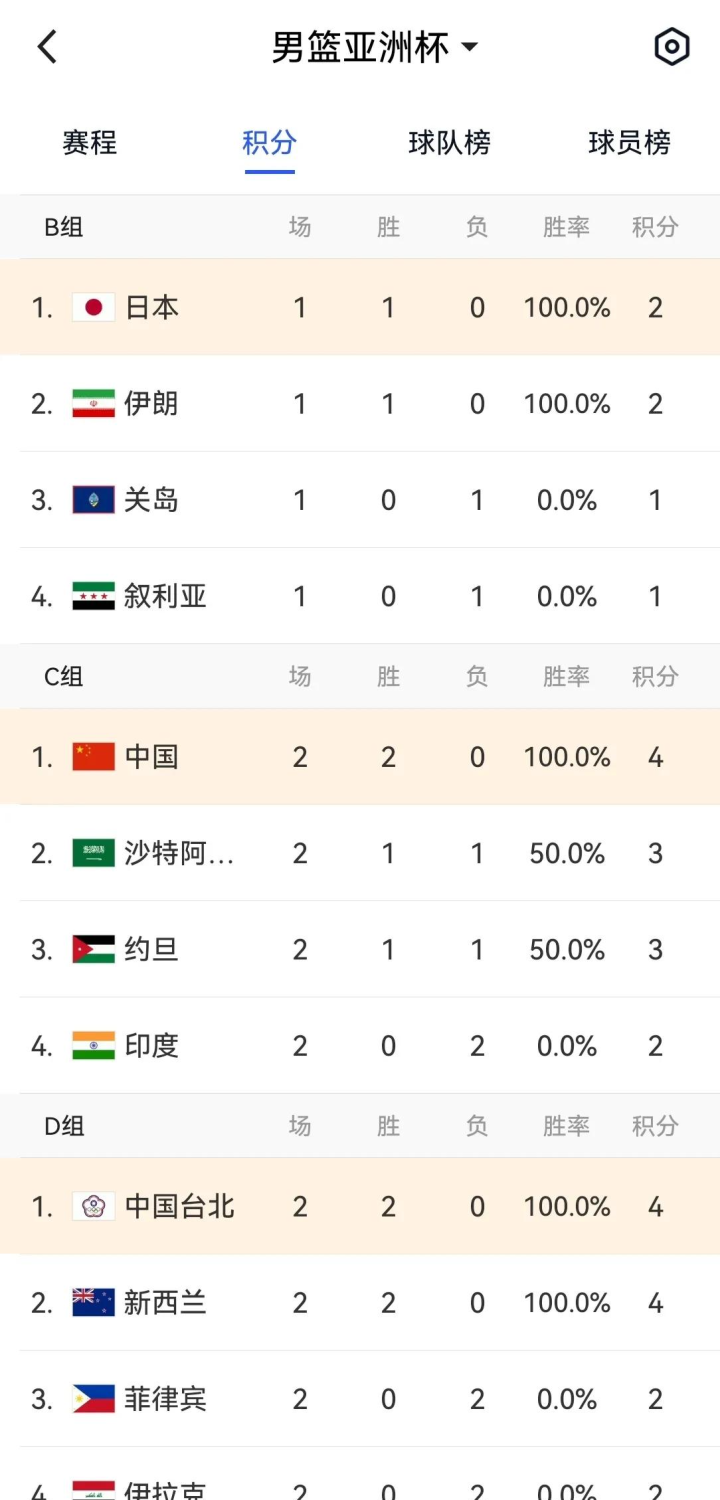This screenshot has width=720, height=1500.
Task: Open the 球员榜 tab
Action: [630, 143]
